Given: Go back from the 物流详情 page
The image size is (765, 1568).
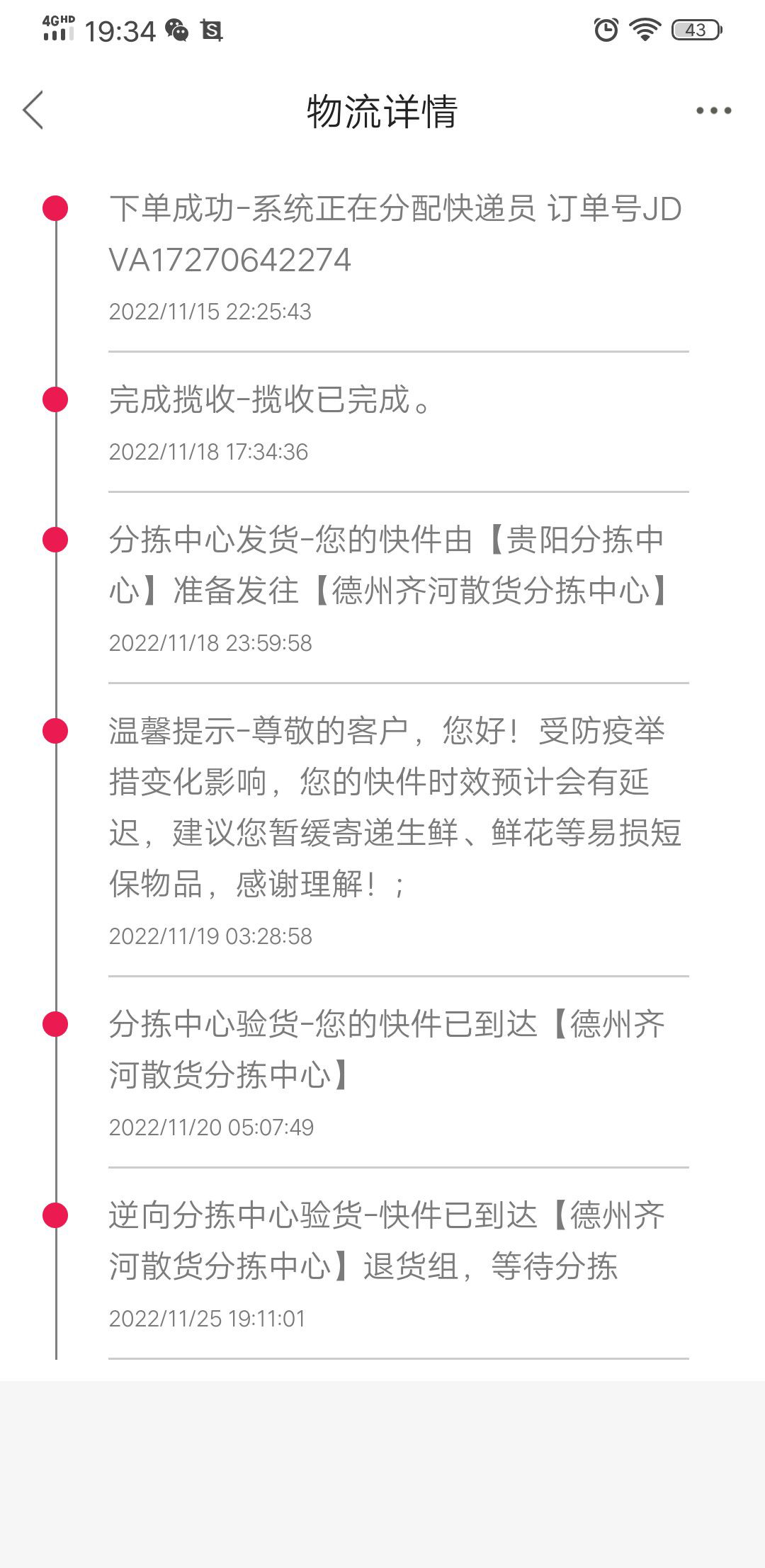Looking at the screenshot, I should coord(33,110).
